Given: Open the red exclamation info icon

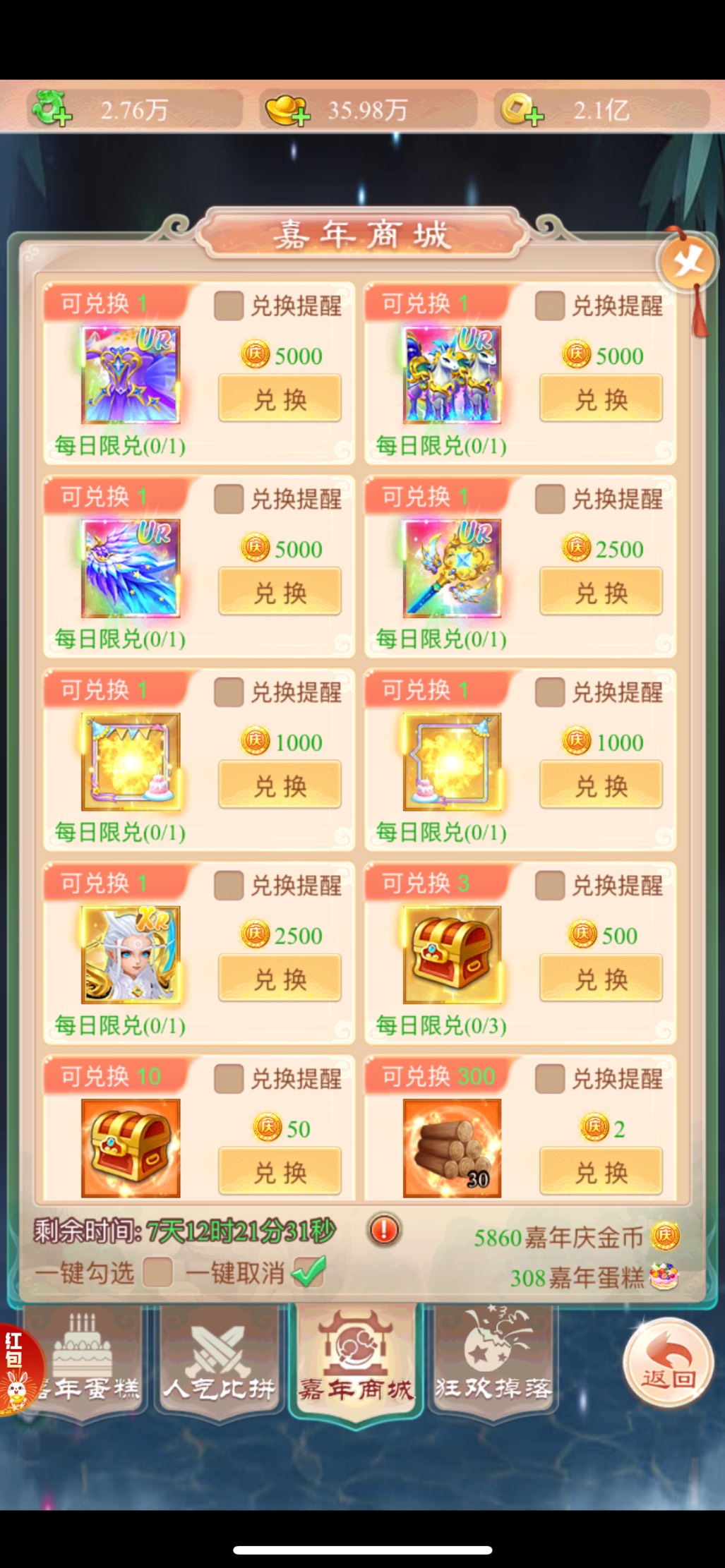Looking at the screenshot, I should [x=384, y=1230].
